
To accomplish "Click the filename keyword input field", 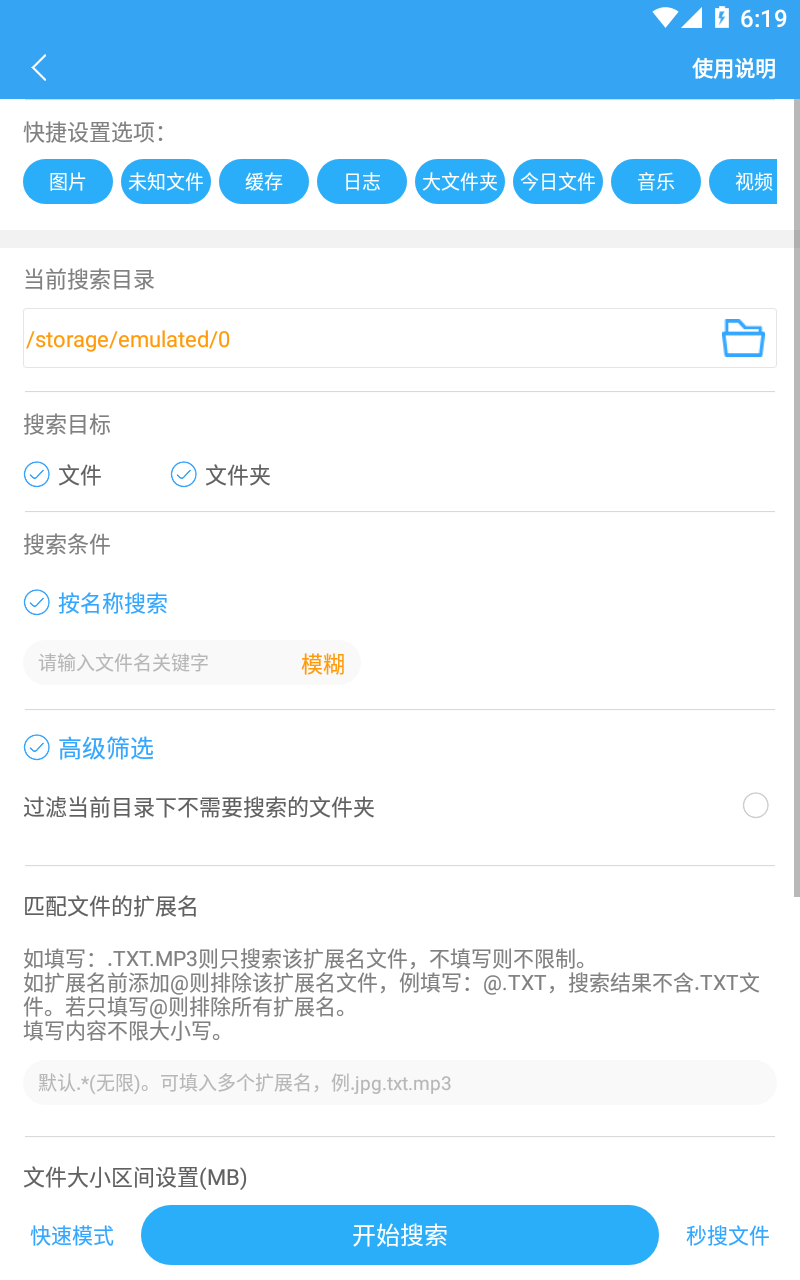I will click(150, 663).
